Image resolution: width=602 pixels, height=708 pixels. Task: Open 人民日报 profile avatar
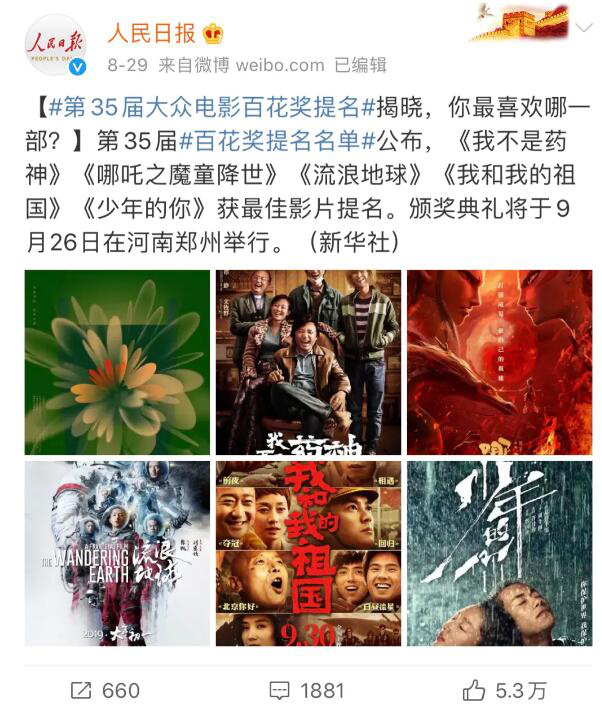coord(55,45)
